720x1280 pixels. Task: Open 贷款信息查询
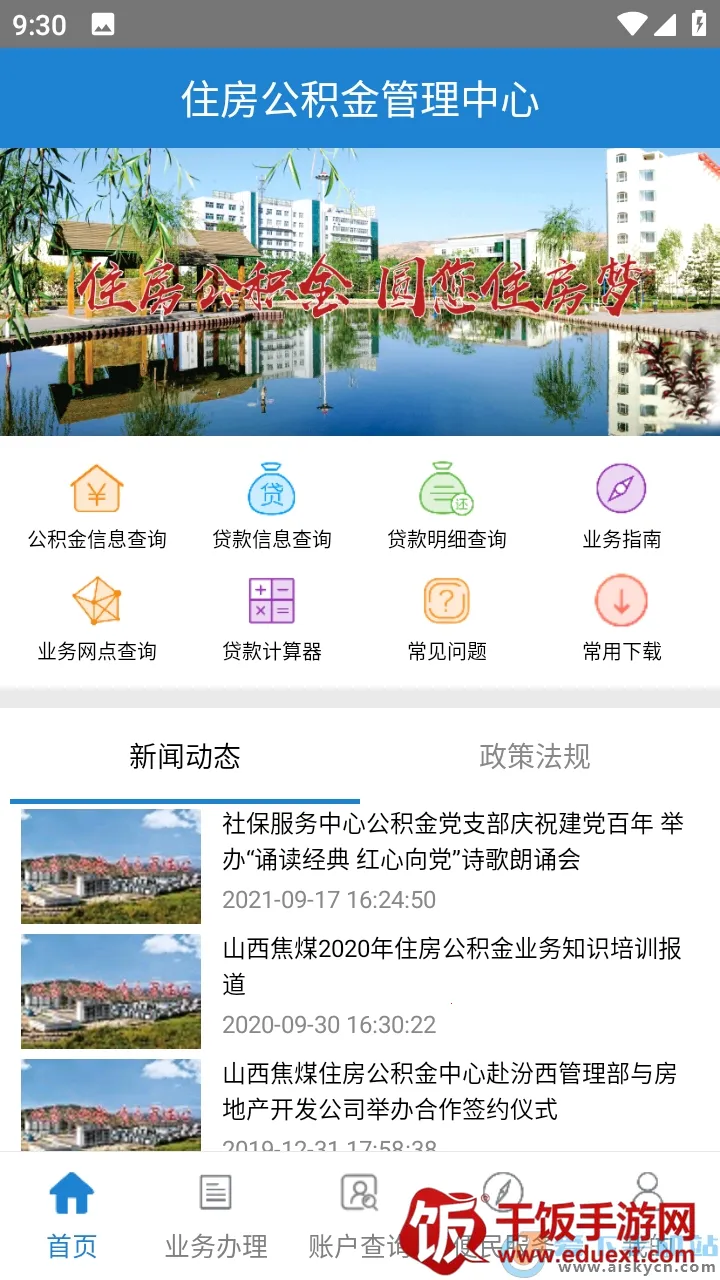point(272,508)
